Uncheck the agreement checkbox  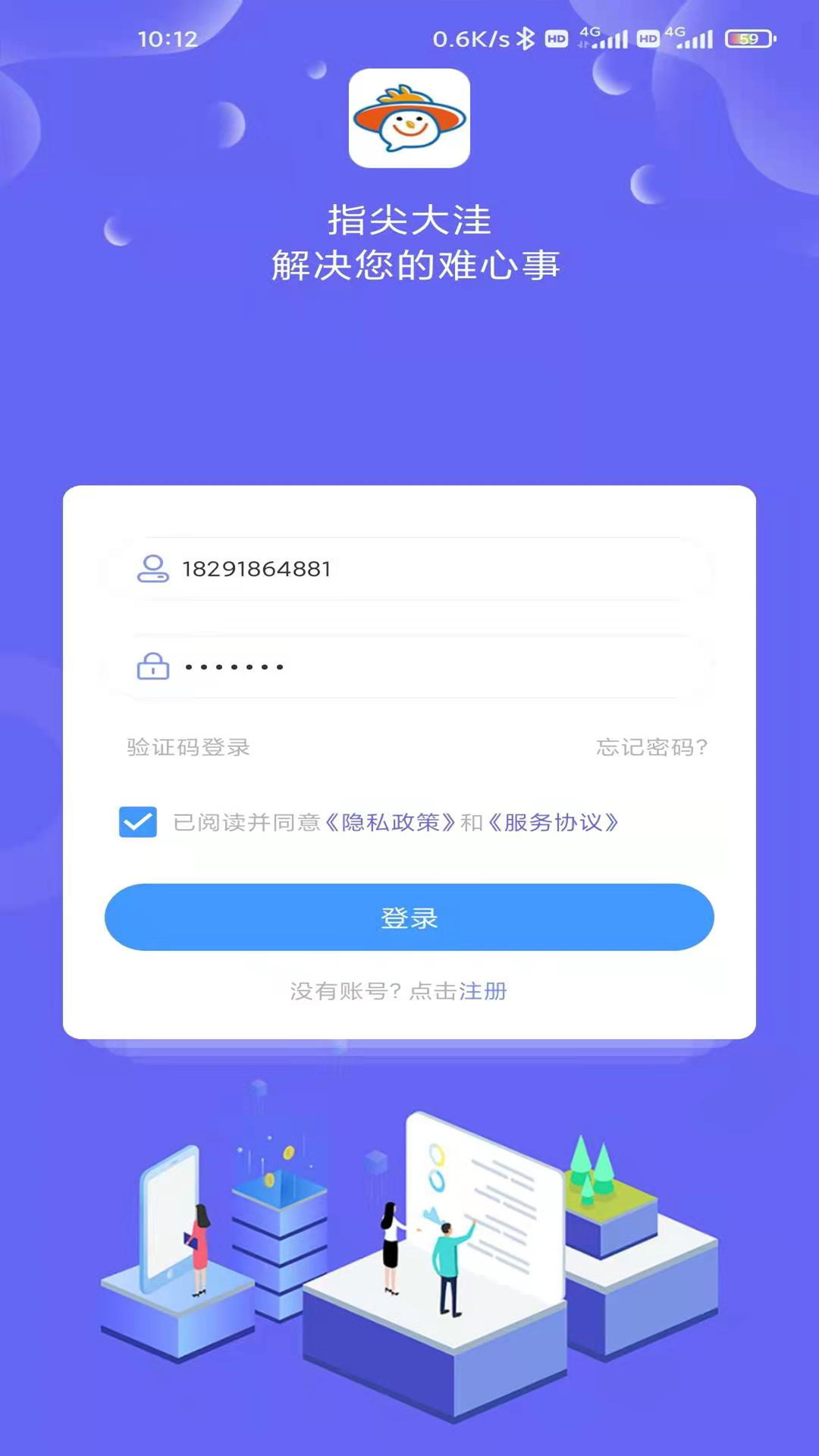point(138,822)
